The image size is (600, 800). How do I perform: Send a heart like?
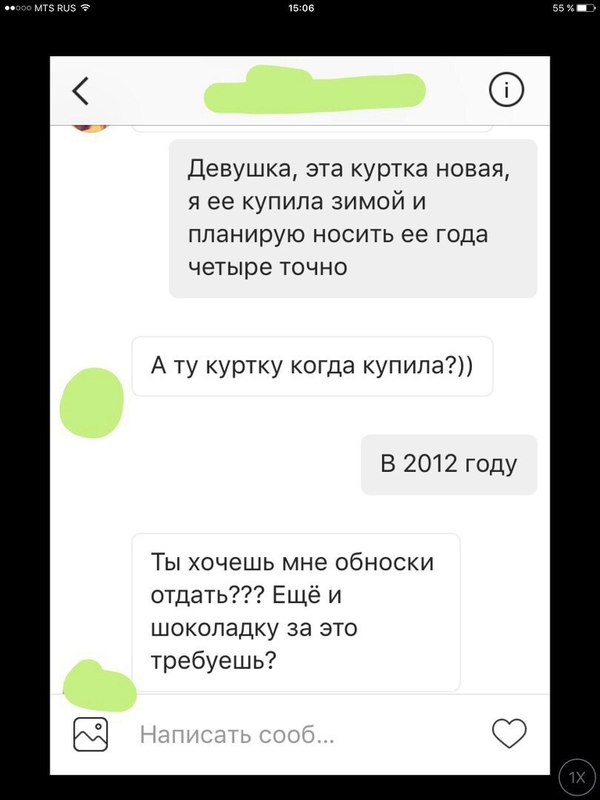[x=510, y=735]
